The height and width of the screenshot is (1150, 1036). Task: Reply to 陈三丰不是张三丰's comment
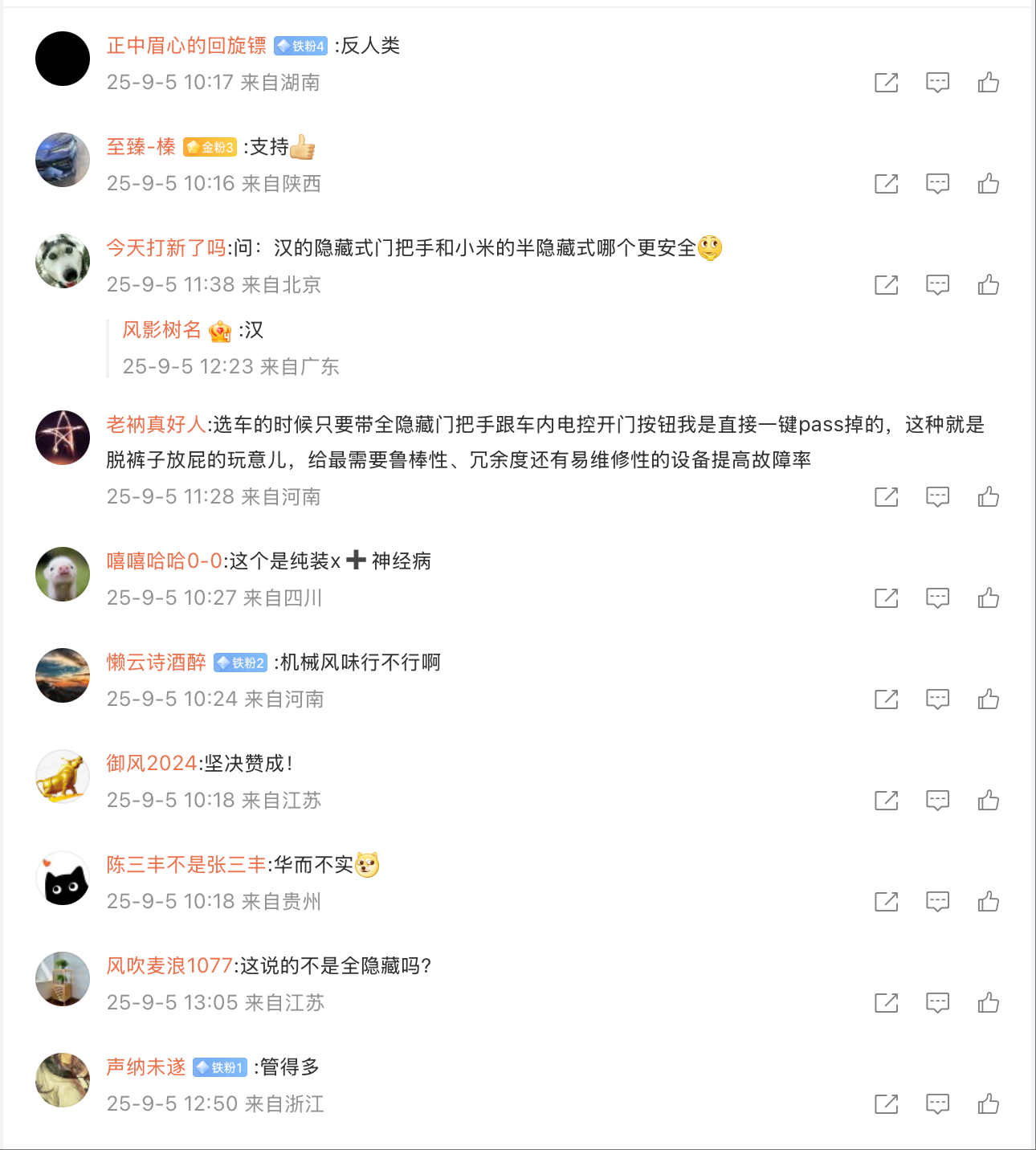click(x=937, y=901)
